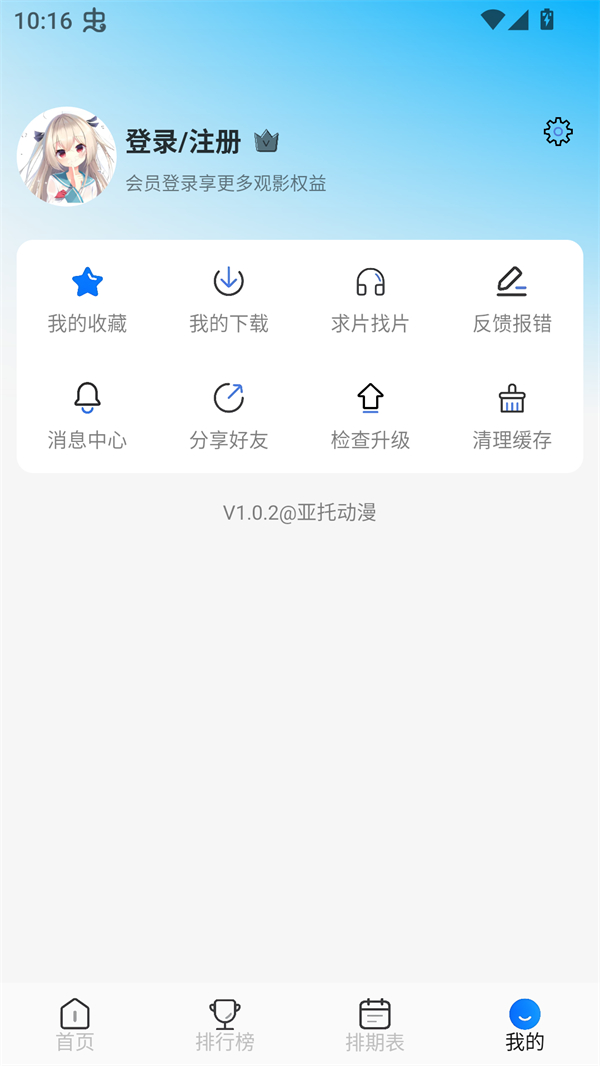Open 反馈报错 feedback
600x1066 pixels.
pyautogui.click(x=512, y=299)
